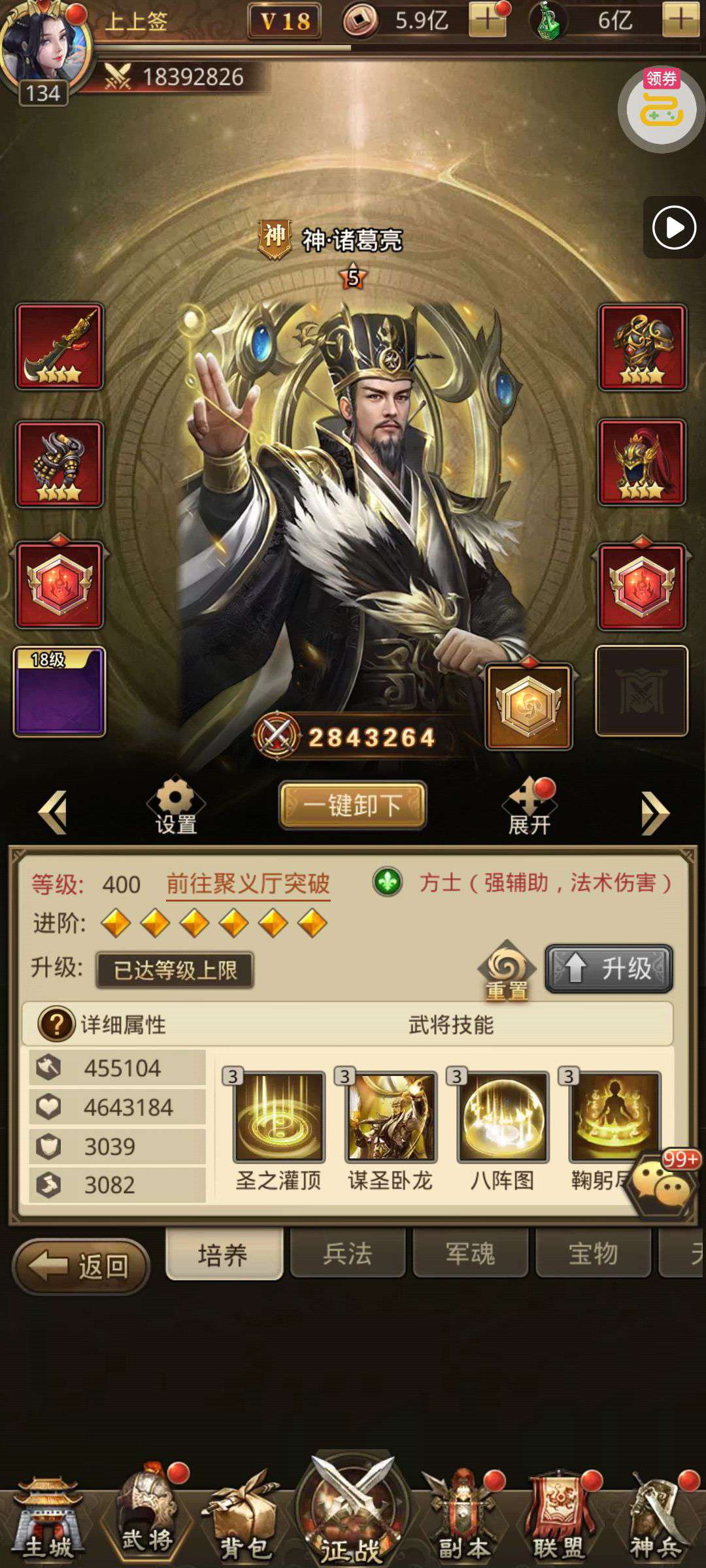Tap the 返回 back button

82,1266
